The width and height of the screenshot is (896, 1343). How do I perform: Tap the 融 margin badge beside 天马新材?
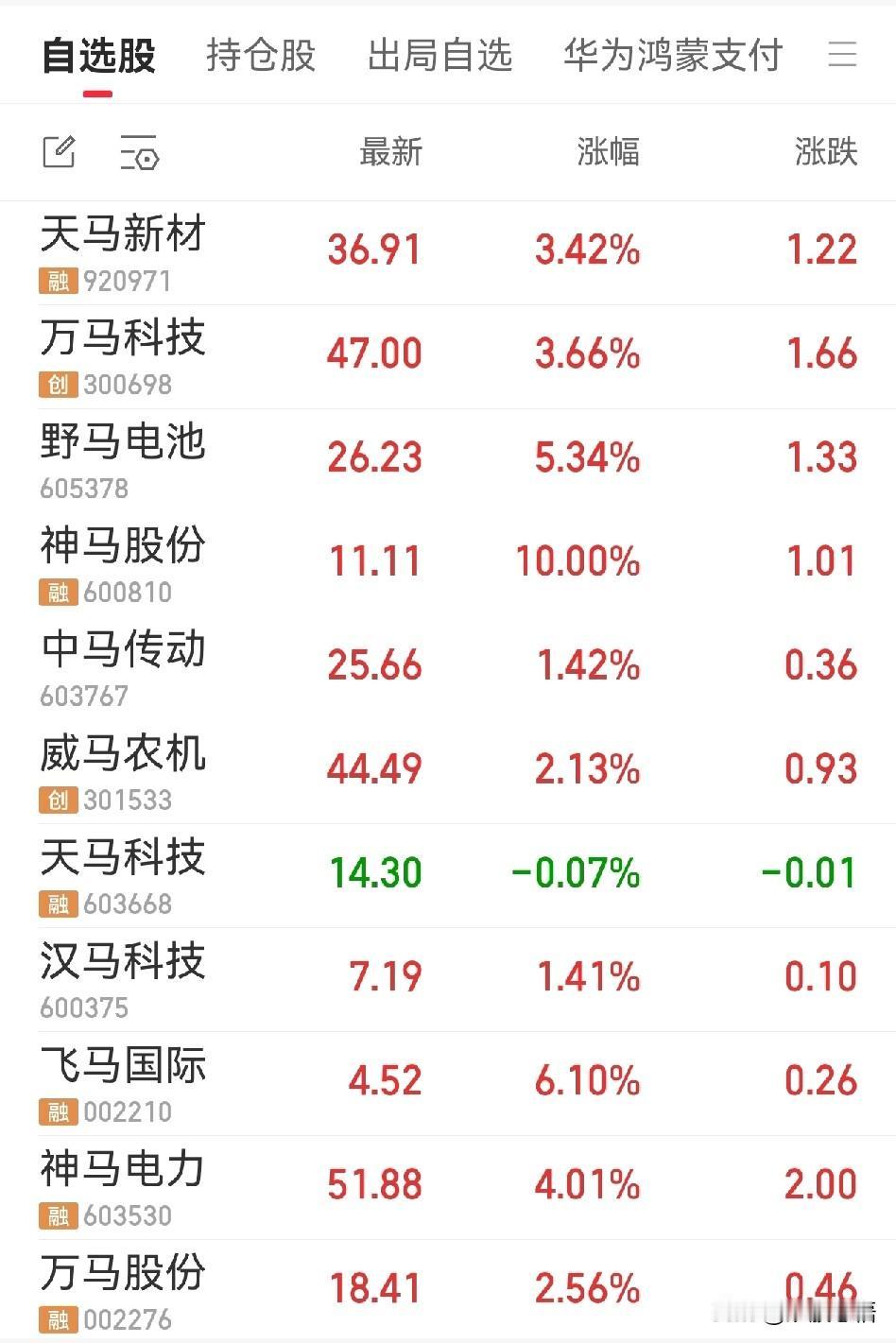[57, 281]
